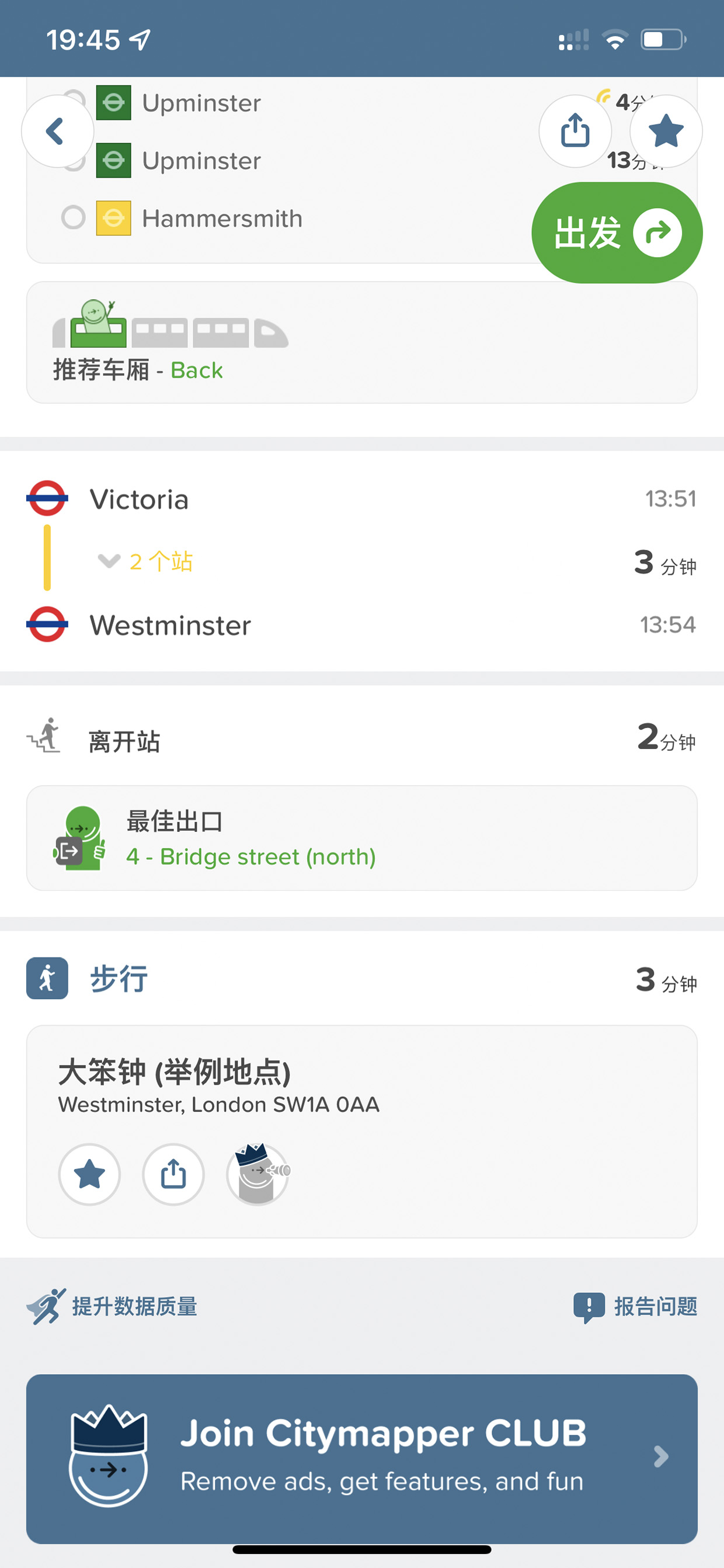Open the 步行 walking step
The height and width of the screenshot is (1568, 724).
point(362,978)
